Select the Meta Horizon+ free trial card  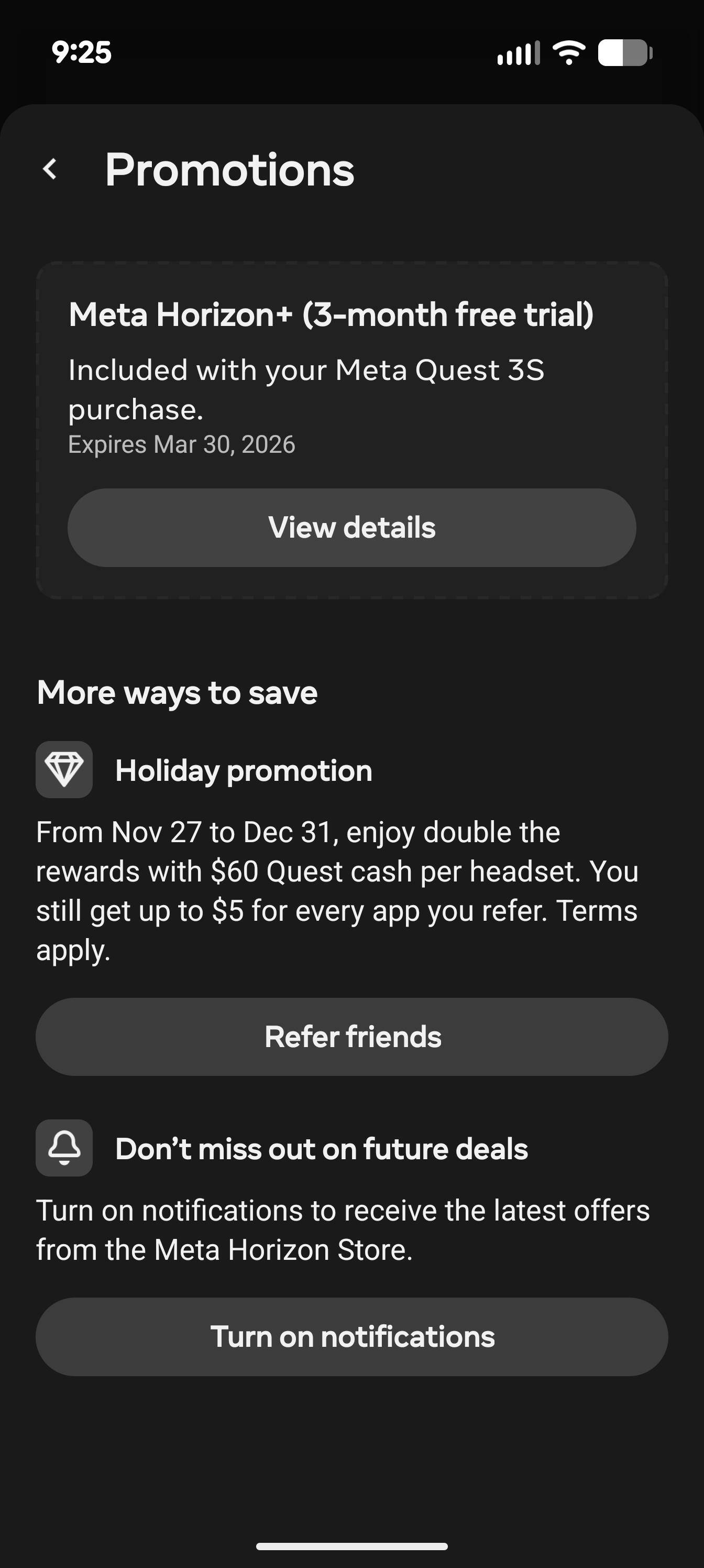tap(351, 426)
